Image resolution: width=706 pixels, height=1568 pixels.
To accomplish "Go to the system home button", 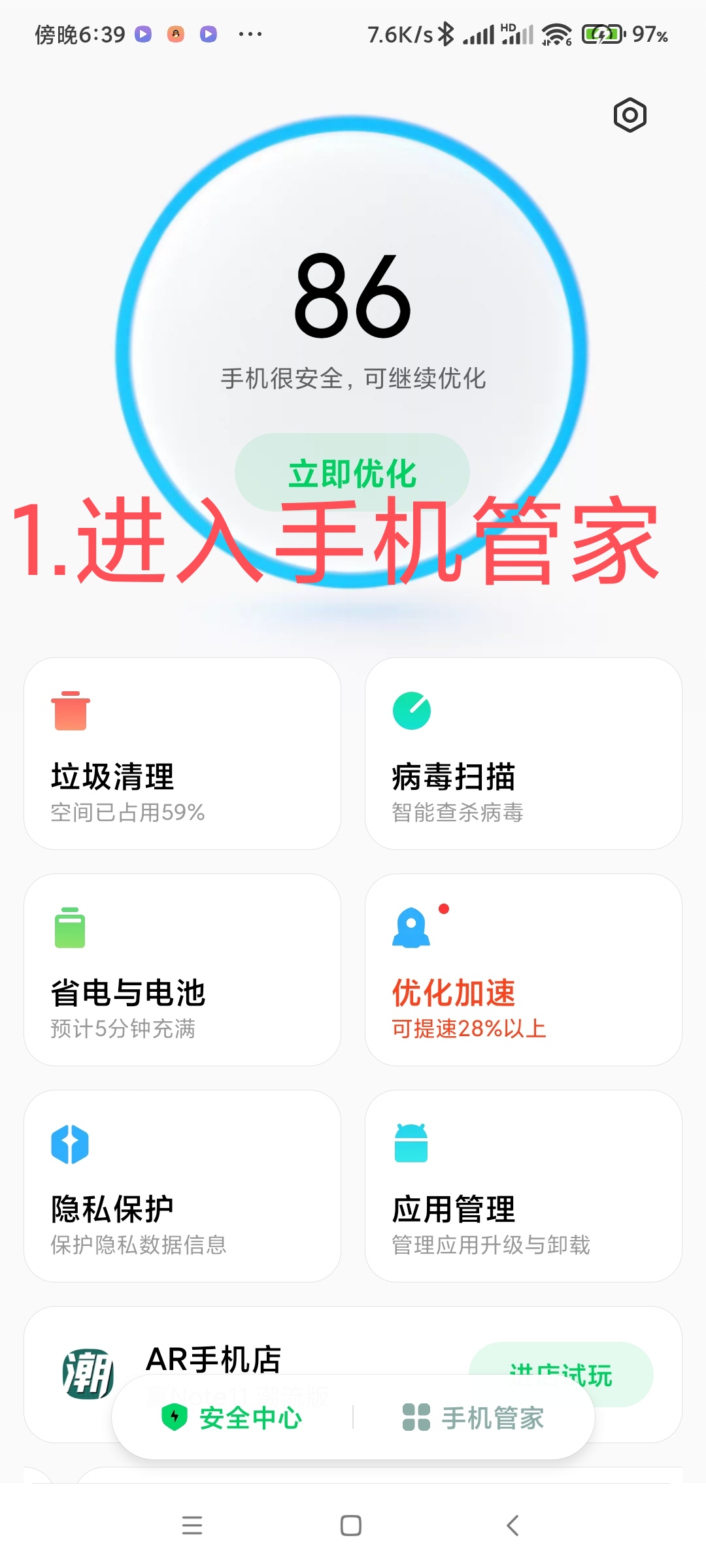I will pos(351,1526).
